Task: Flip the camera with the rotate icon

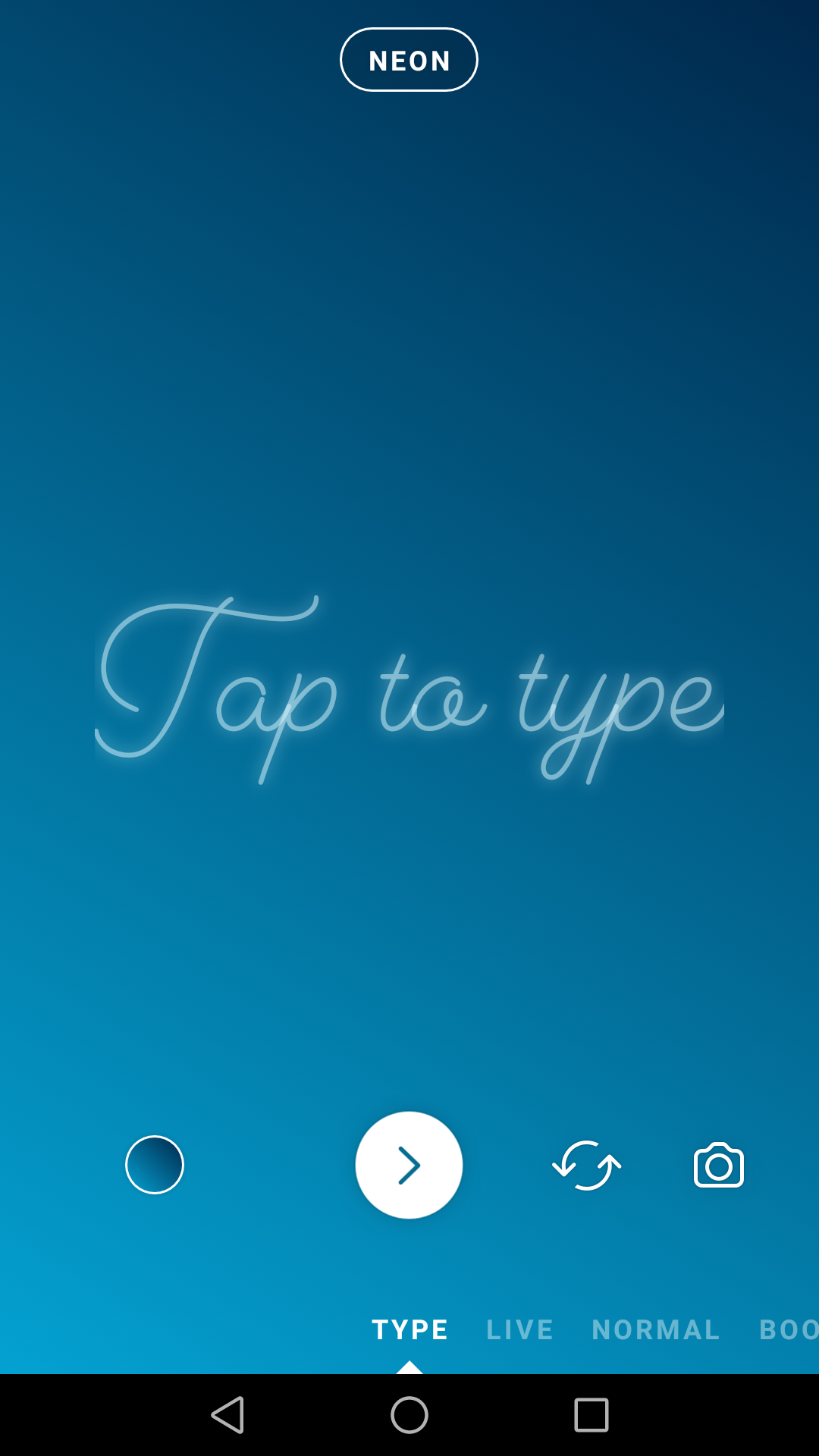Action: point(587,1166)
